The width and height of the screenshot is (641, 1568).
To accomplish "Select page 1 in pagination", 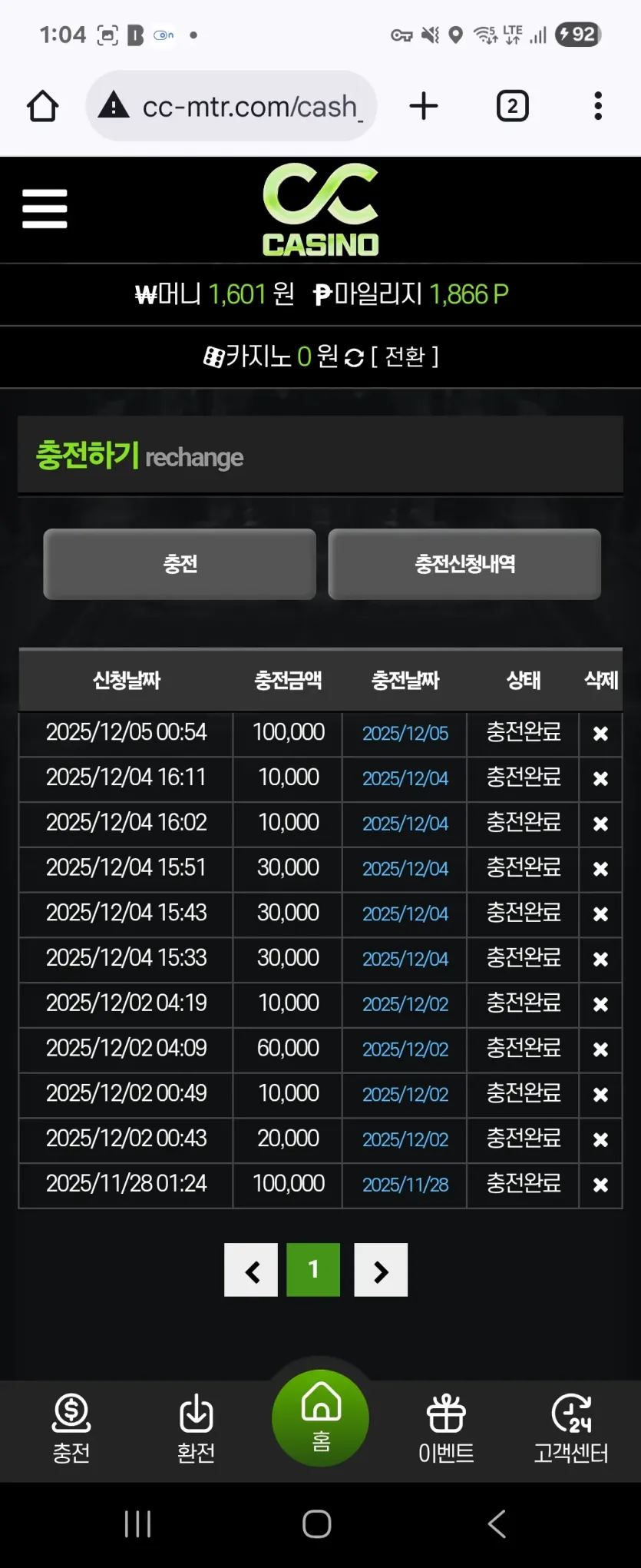I will 313,1270.
